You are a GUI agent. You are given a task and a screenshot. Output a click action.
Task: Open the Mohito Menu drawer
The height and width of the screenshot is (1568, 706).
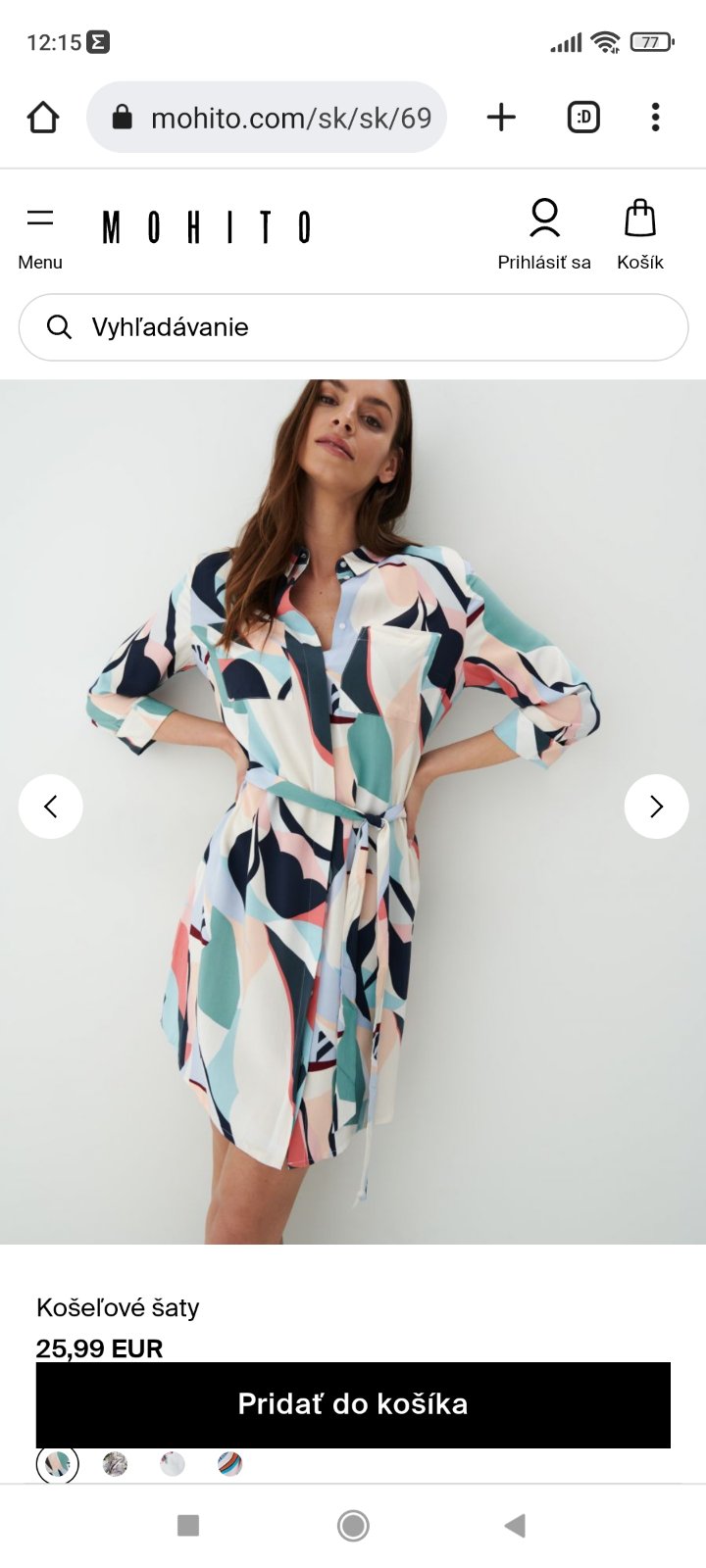(x=40, y=235)
